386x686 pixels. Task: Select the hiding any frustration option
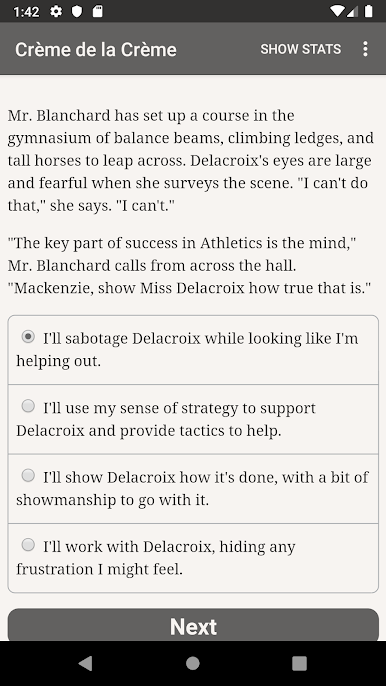coord(193,558)
